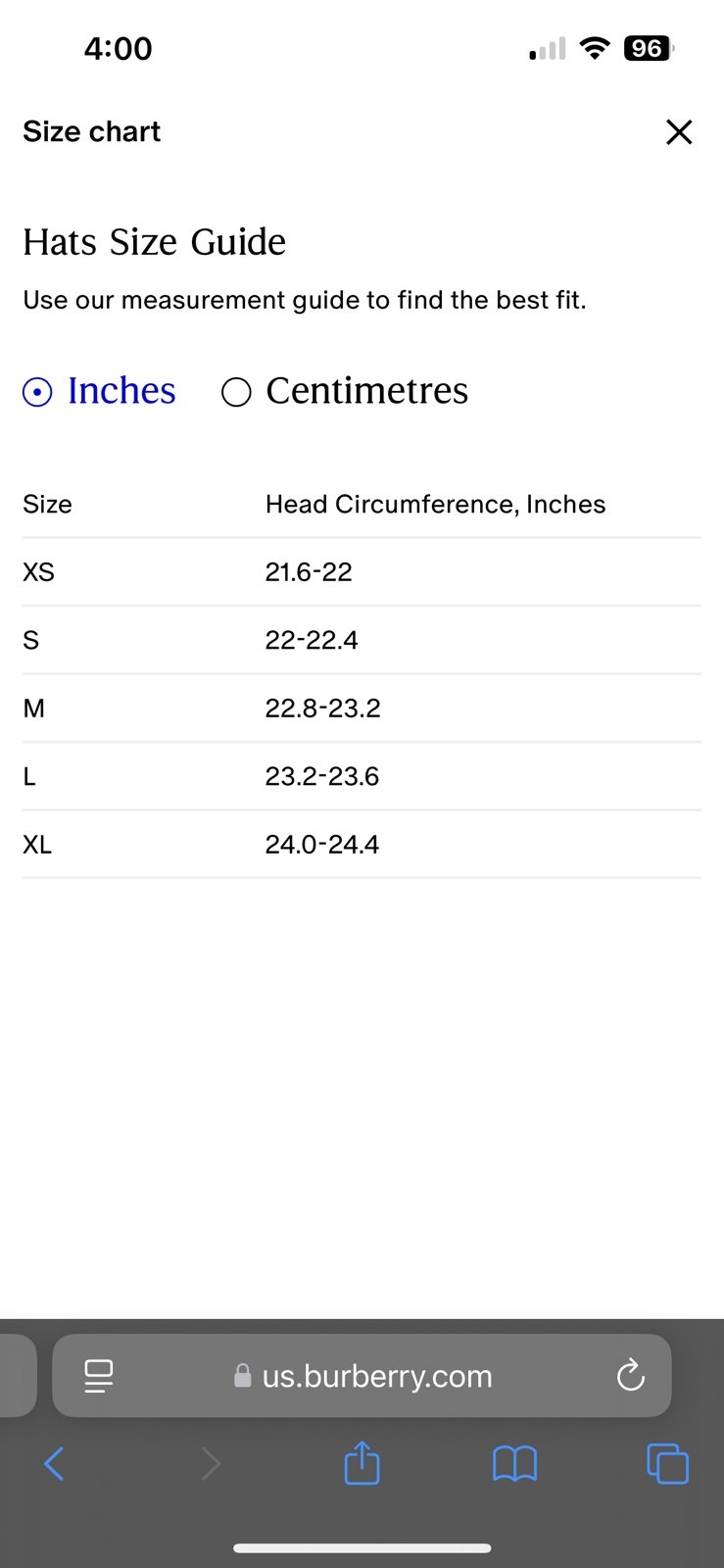Reload the page

pyautogui.click(x=631, y=1376)
